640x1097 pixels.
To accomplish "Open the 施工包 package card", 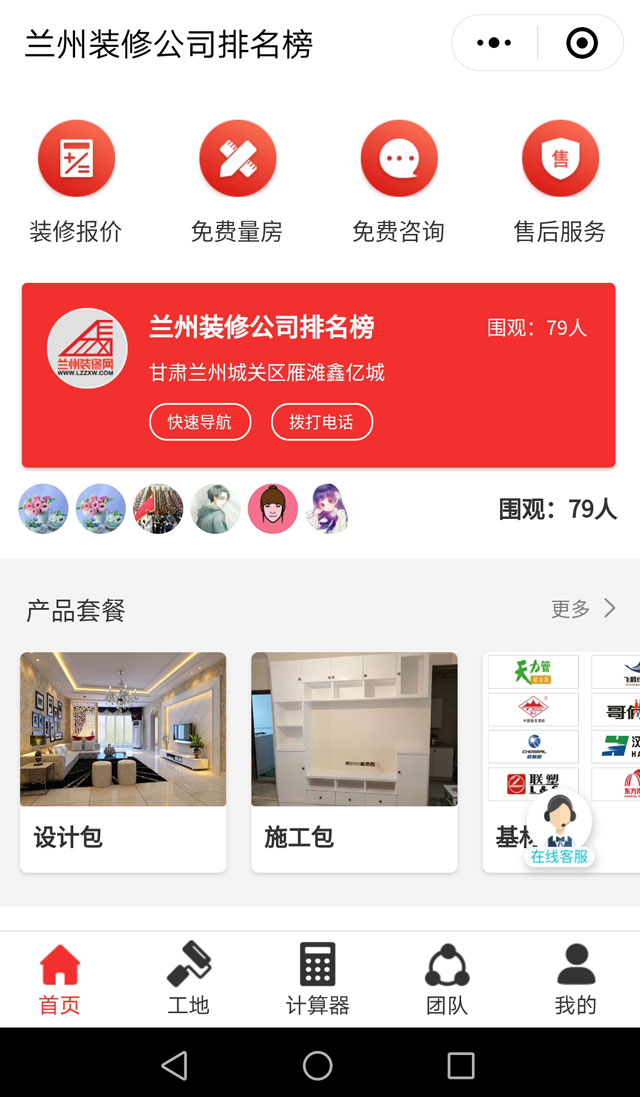I will pyautogui.click(x=354, y=761).
